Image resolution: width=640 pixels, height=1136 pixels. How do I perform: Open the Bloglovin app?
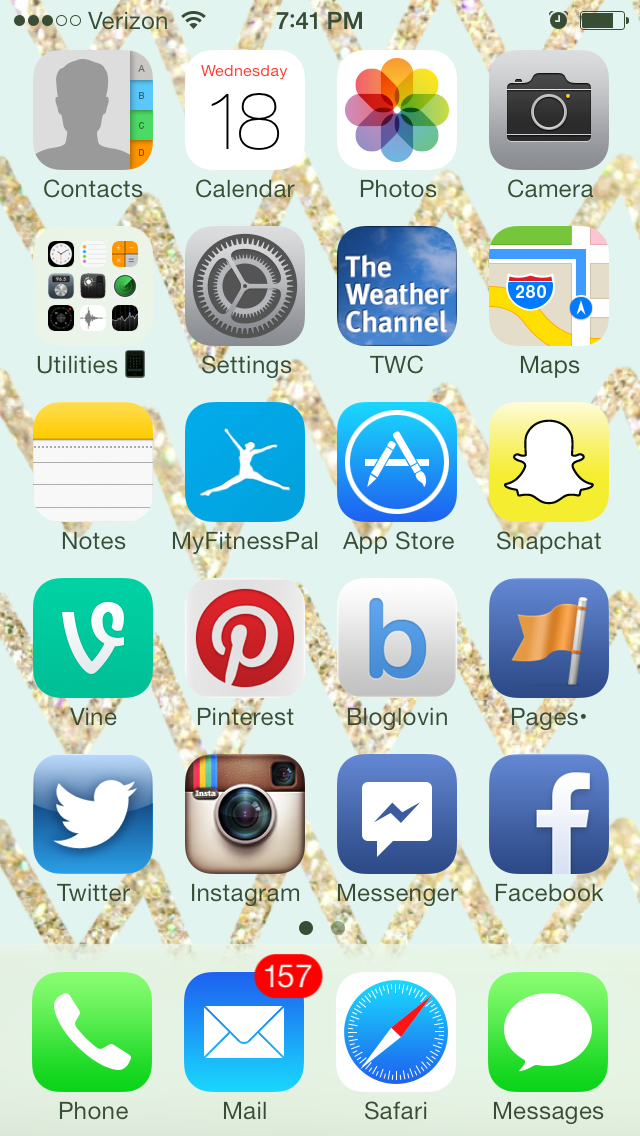(396, 638)
